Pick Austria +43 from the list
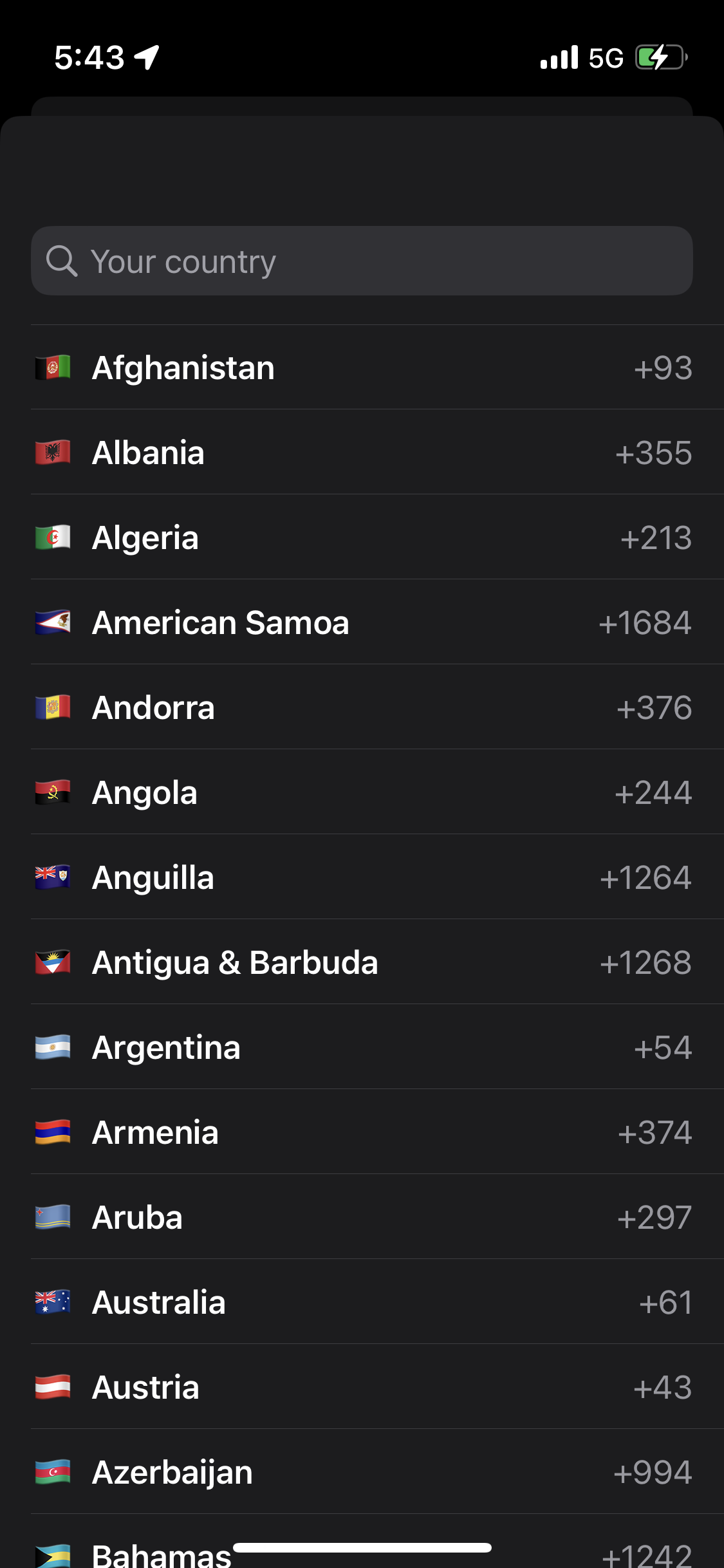 tap(362, 1387)
